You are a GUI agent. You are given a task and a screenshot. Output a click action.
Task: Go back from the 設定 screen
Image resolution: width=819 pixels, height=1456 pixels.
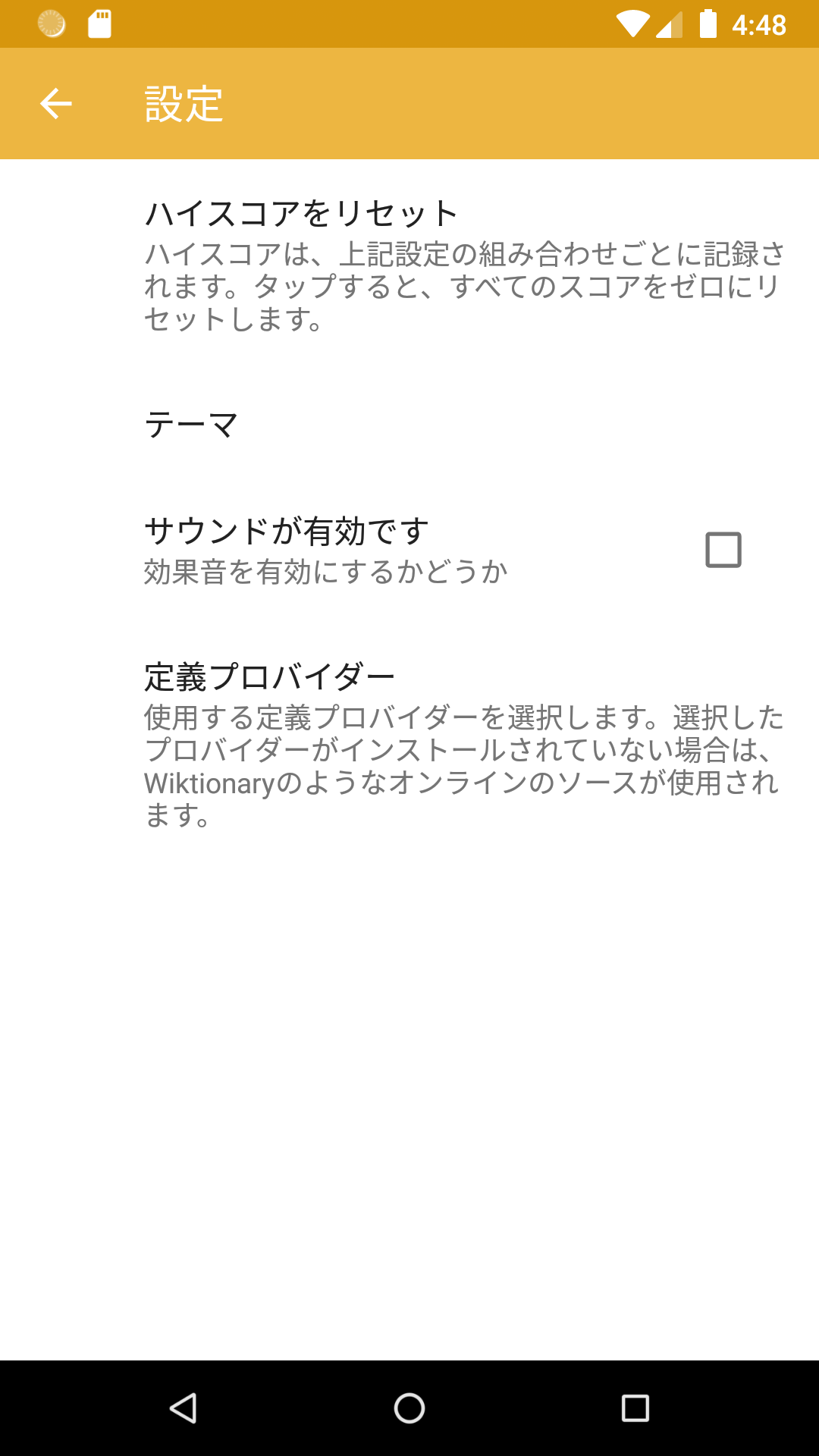(x=55, y=104)
